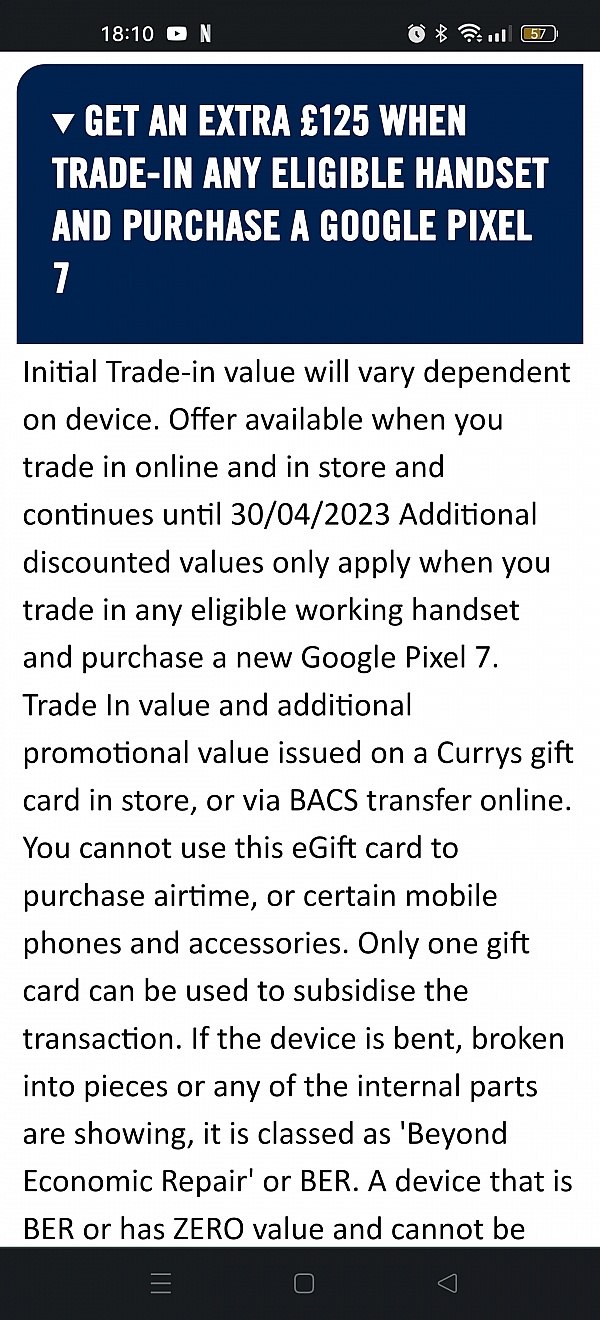
Task: Tap the system back button
Action: (x=447, y=1283)
